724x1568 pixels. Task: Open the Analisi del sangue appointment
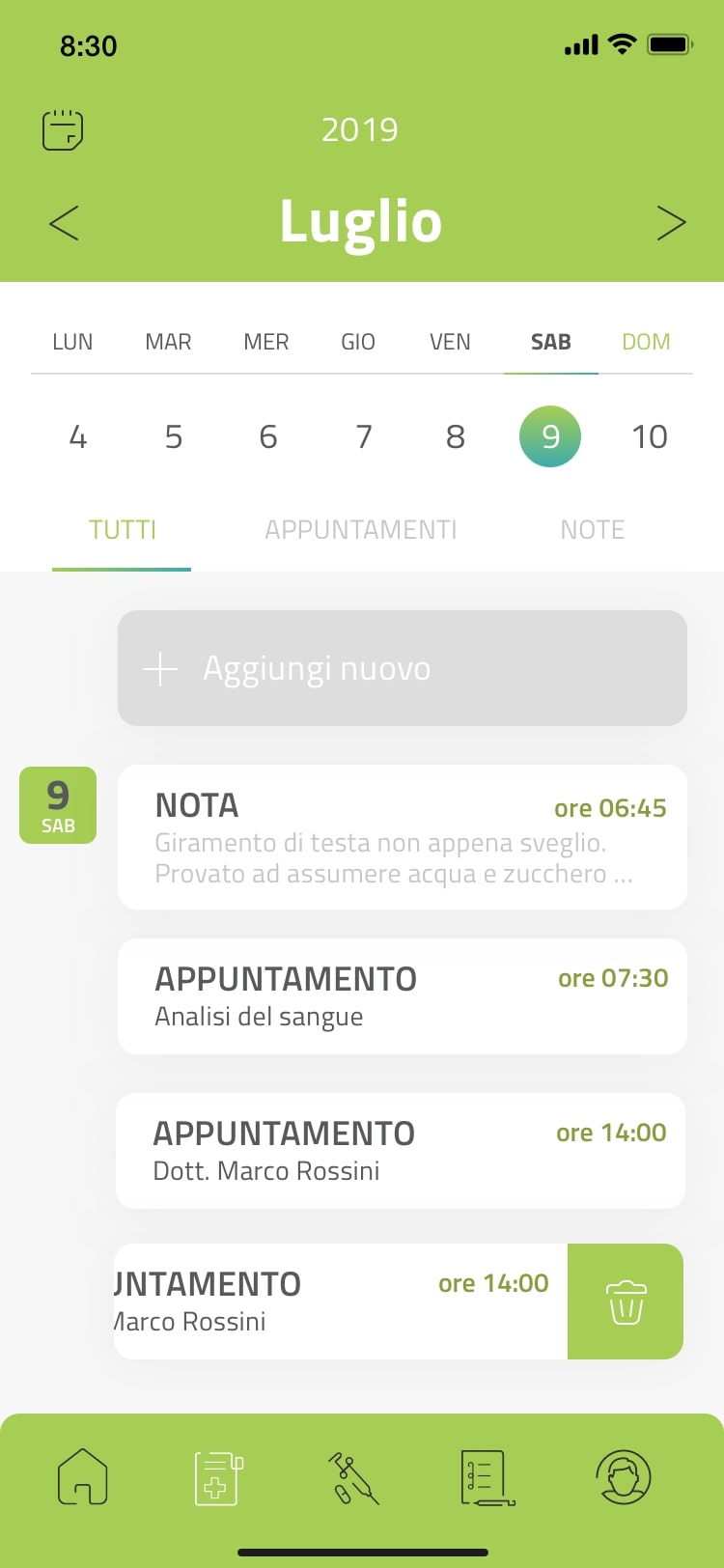[403, 996]
